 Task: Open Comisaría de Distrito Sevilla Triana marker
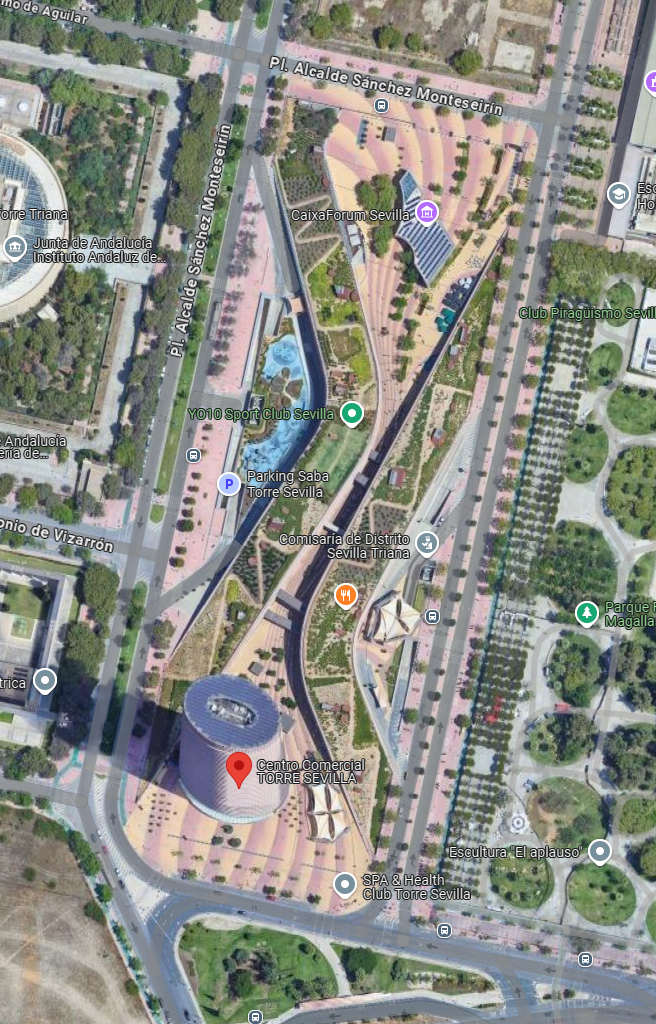pyautogui.click(x=427, y=544)
